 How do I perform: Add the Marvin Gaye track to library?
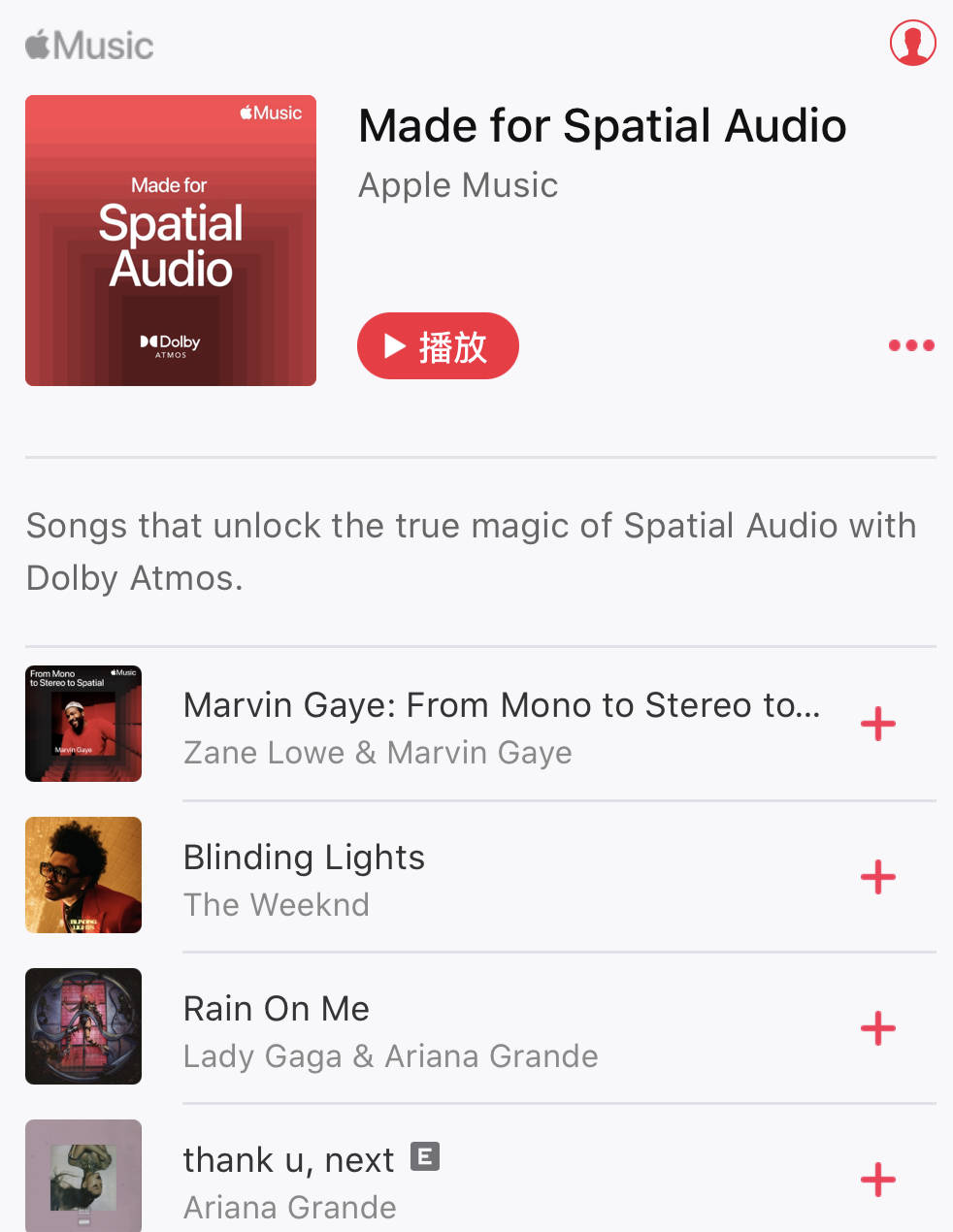click(878, 724)
